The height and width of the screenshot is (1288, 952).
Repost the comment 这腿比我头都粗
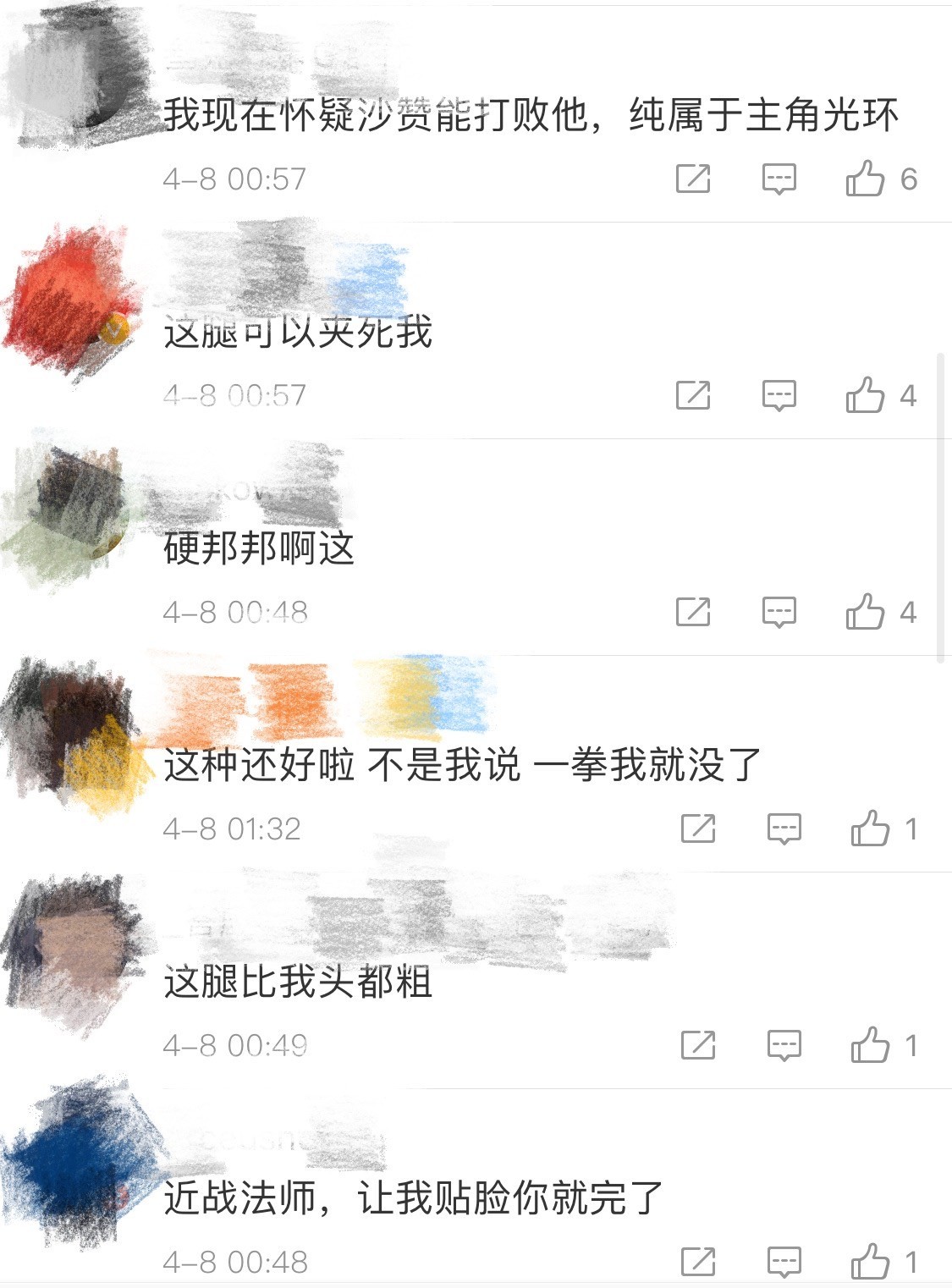point(697,1045)
